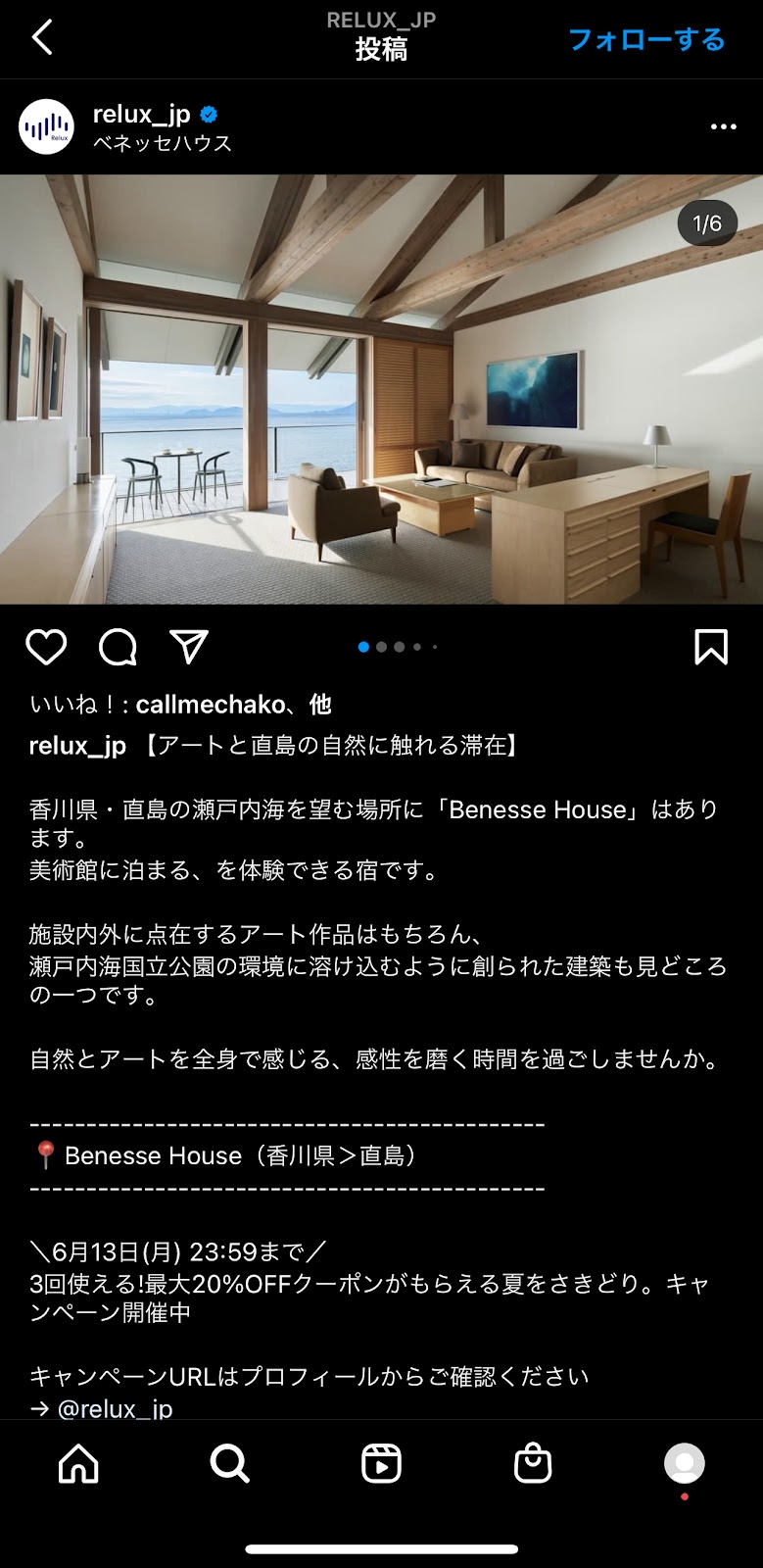This screenshot has height=1568, width=763.
Task: Open the ベネッセハウス location tag
Action: pyautogui.click(x=162, y=143)
